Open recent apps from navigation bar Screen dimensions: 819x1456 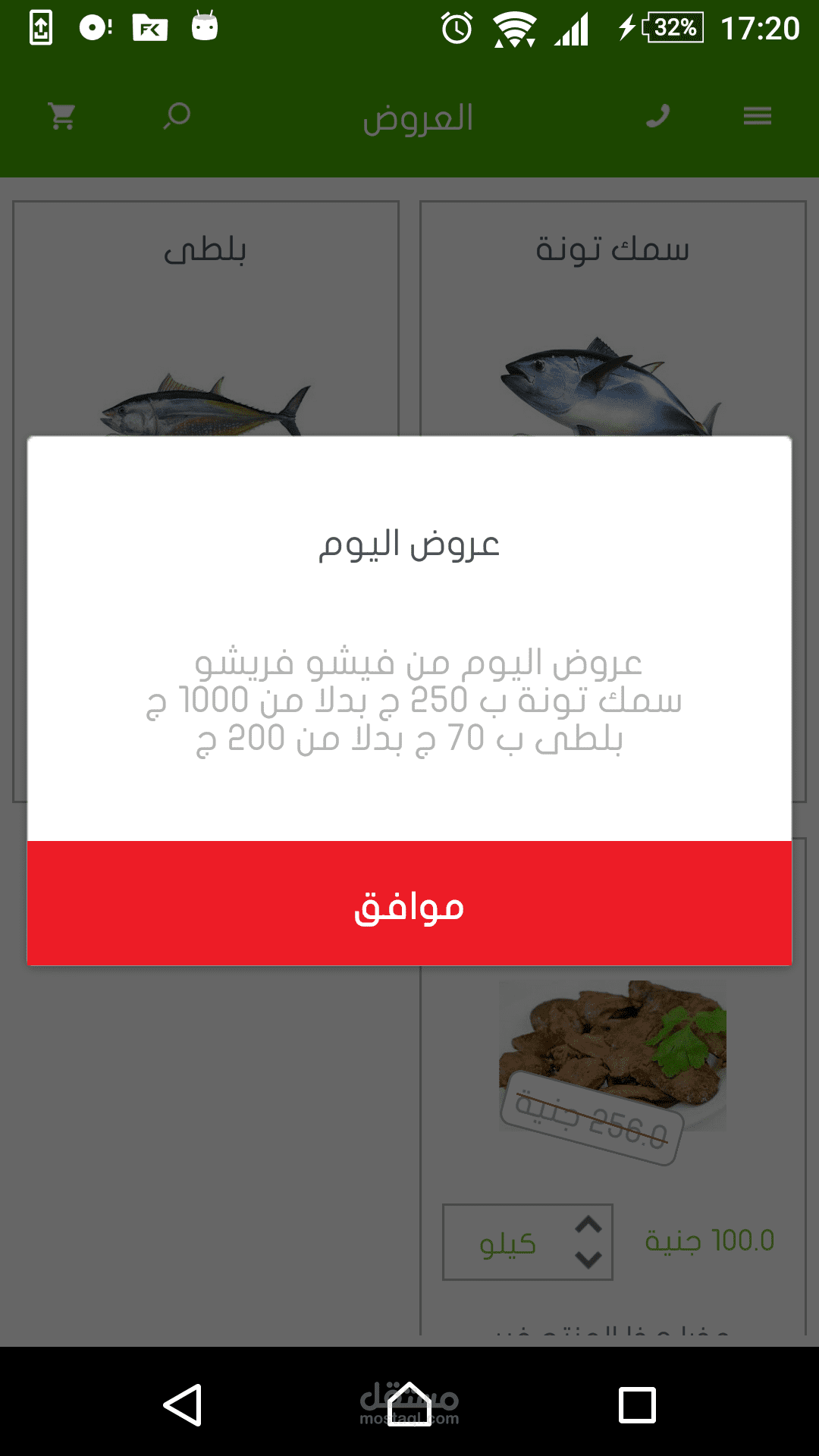[637, 1405]
